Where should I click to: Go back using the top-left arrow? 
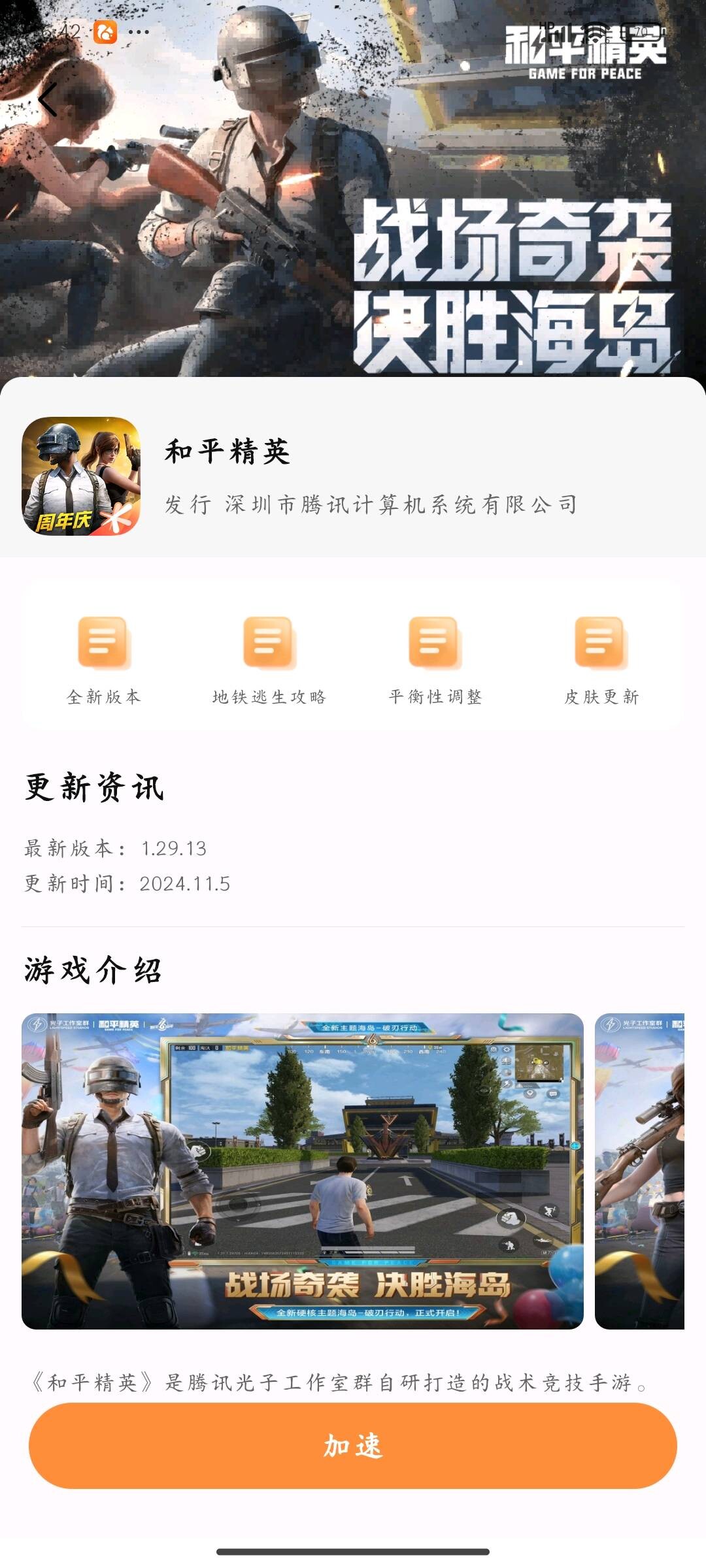(x=48, y=100)
